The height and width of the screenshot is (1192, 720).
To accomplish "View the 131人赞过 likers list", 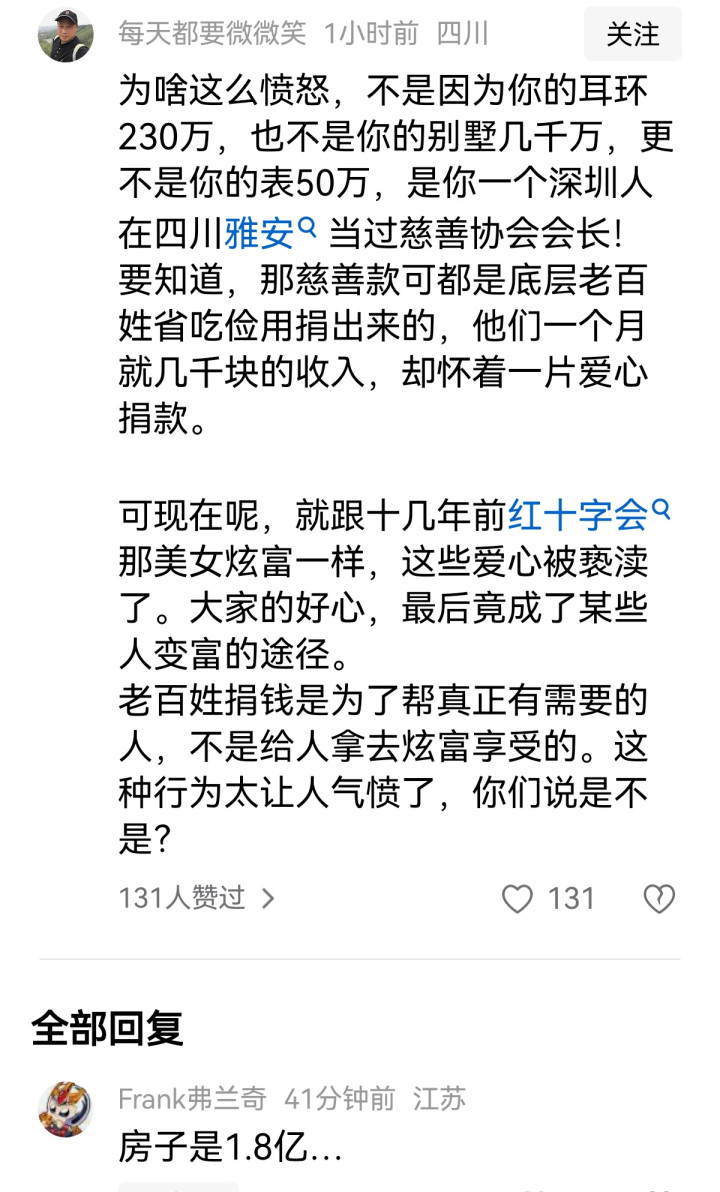I will (197, 899).
